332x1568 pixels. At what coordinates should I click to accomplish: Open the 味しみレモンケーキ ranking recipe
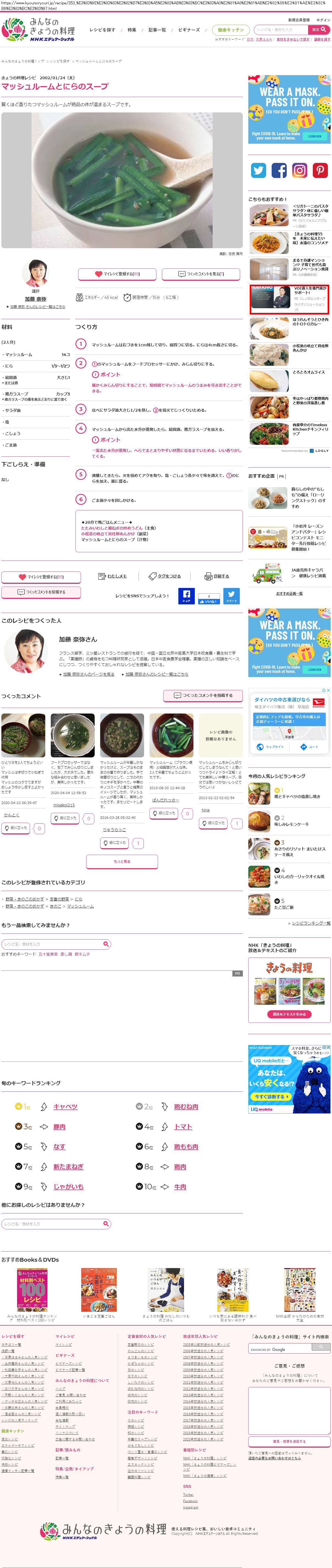coord(291,824)
